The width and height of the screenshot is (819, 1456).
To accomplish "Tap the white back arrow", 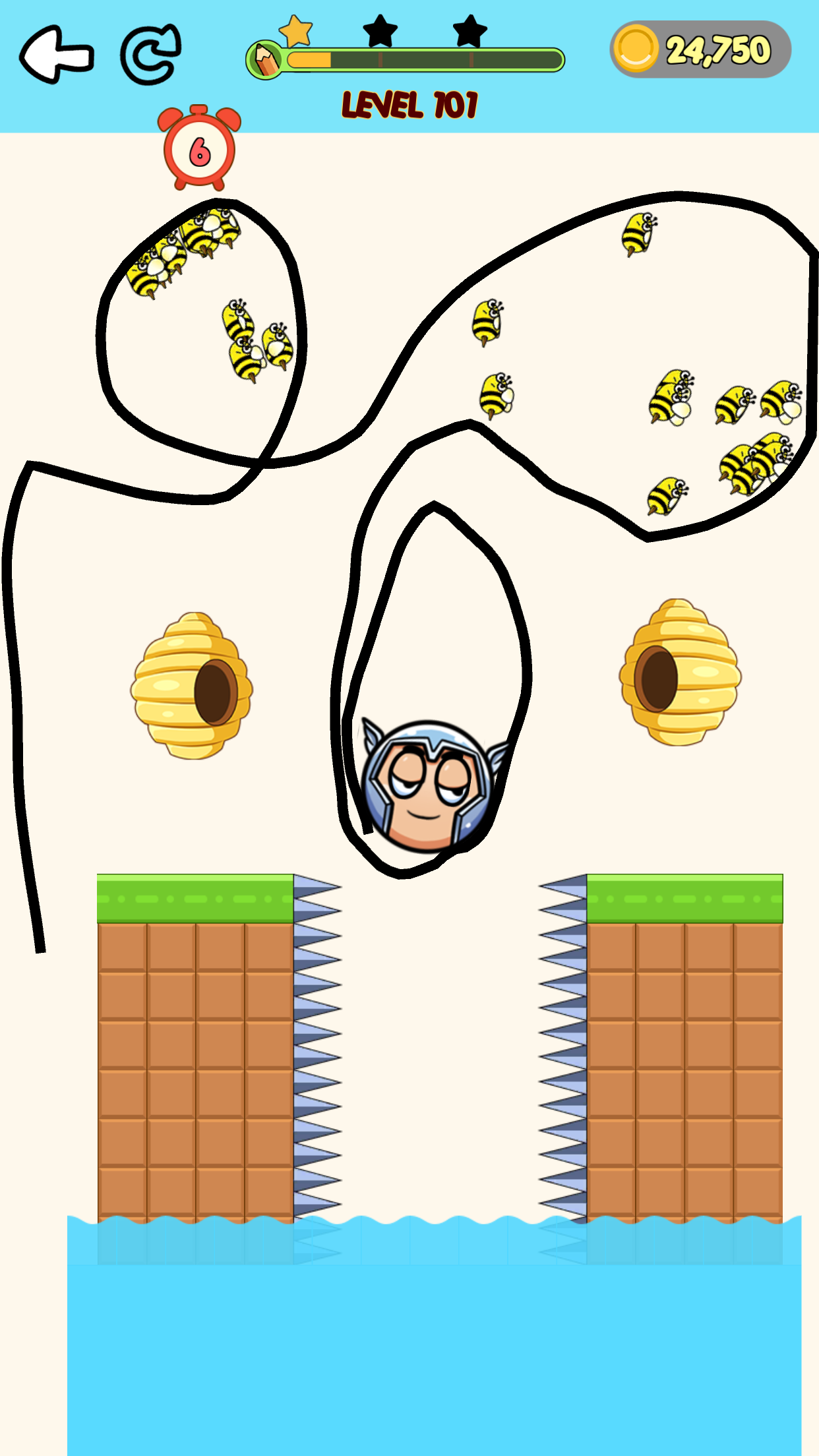I will [x=55, y=55].
